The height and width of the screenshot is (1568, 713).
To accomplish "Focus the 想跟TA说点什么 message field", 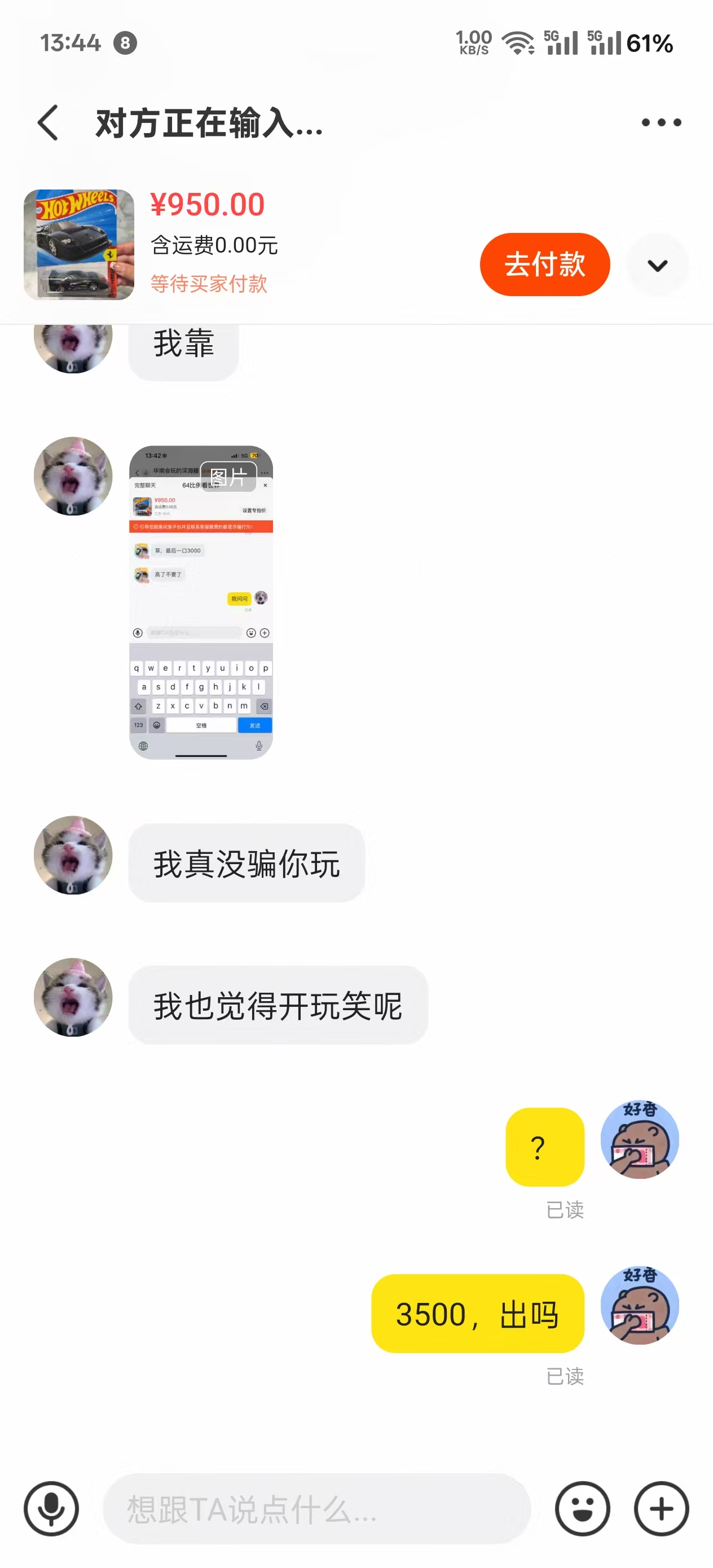I will pyautogui.click(x=316, y=1508).
